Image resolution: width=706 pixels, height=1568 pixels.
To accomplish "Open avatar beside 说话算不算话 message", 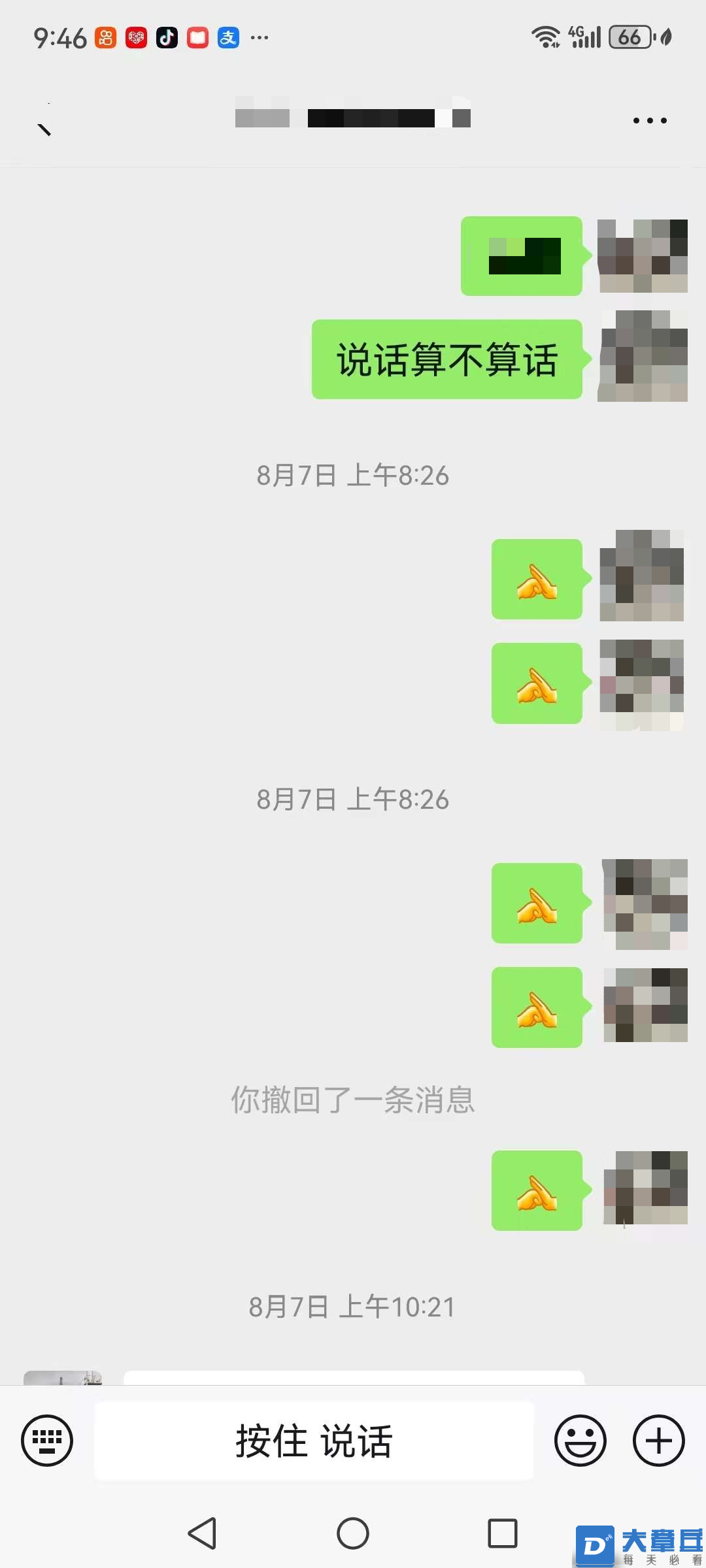I will pyautogui.click(x=643, y=356).
